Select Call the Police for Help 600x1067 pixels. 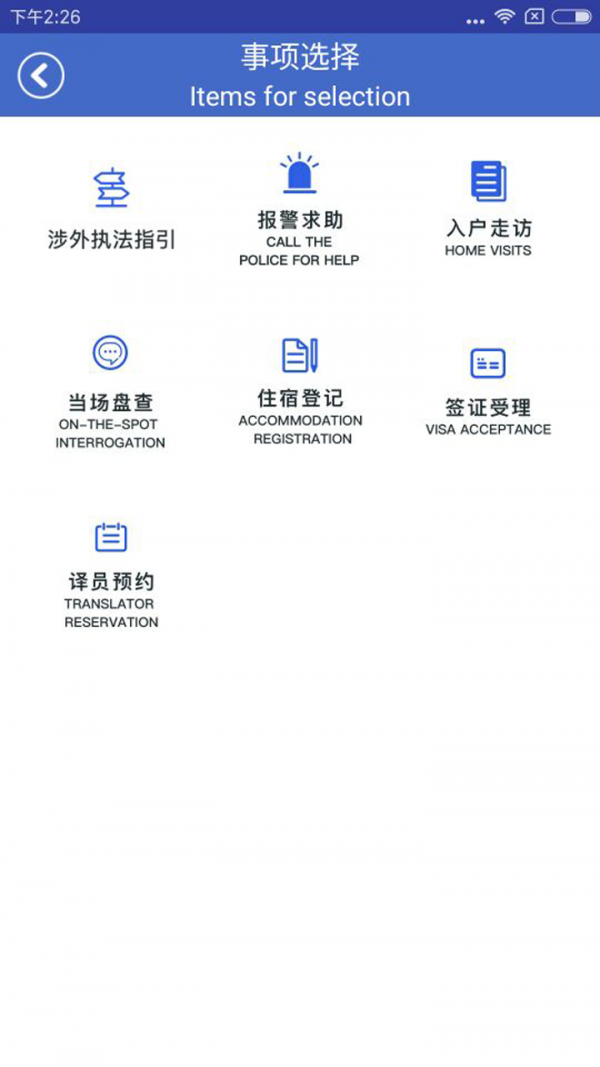299,210
